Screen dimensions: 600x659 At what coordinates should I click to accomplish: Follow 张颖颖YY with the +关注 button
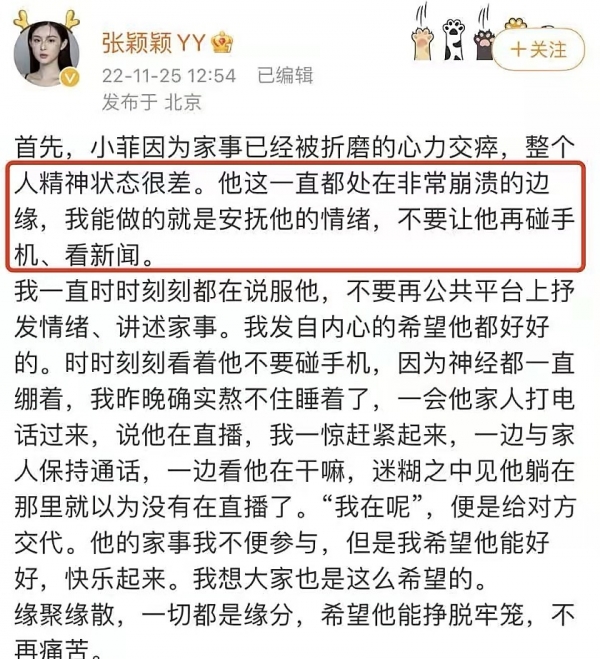(538, 49)
